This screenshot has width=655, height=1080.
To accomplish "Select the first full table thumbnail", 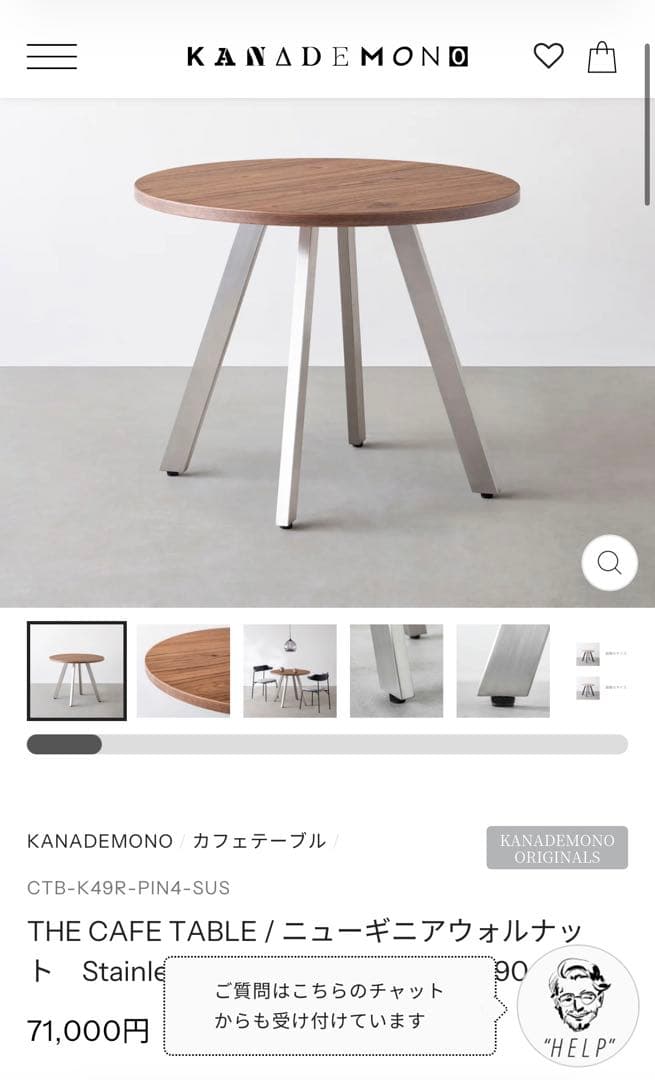I will click(77, 671).
